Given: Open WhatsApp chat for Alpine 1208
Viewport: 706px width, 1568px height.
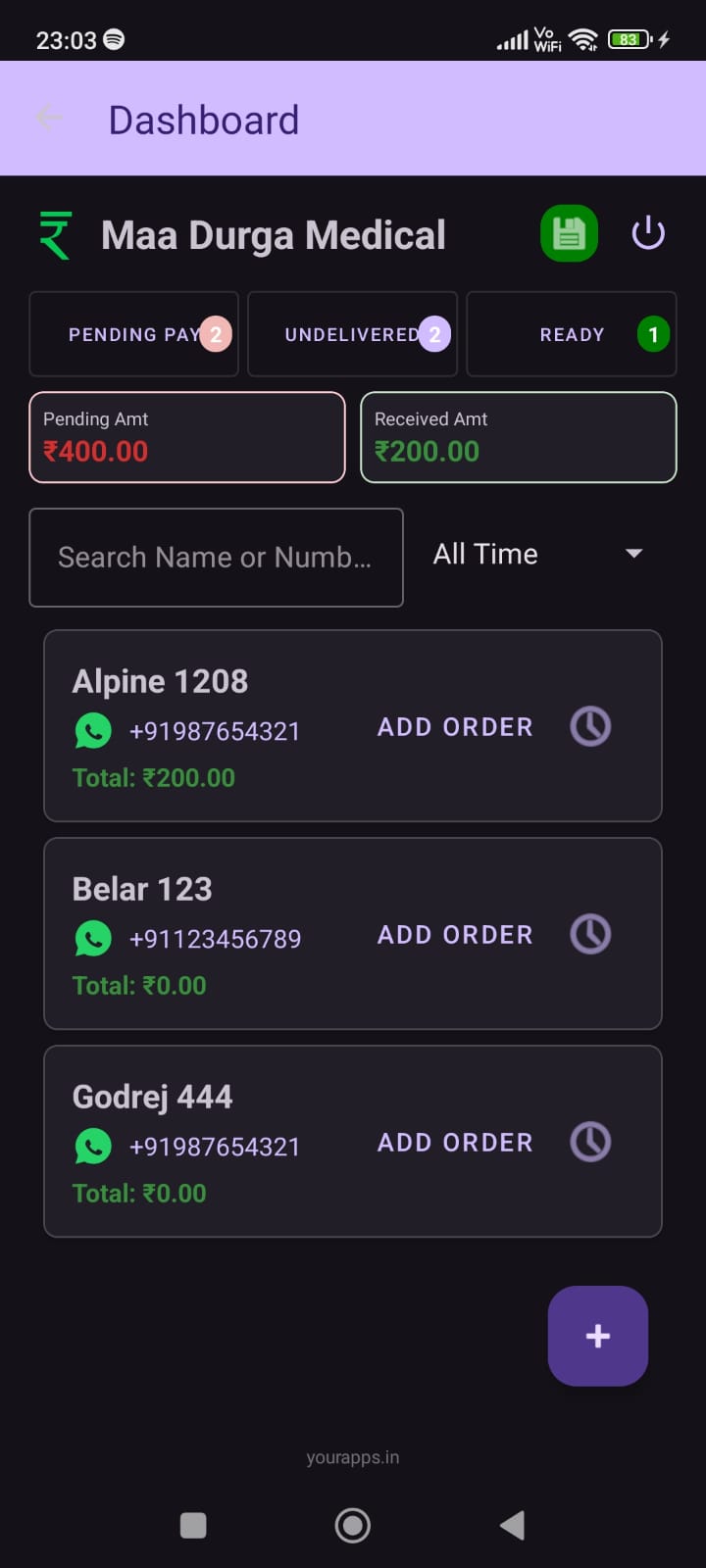Looking at the screenshot, I should click(x=93, y=730).
